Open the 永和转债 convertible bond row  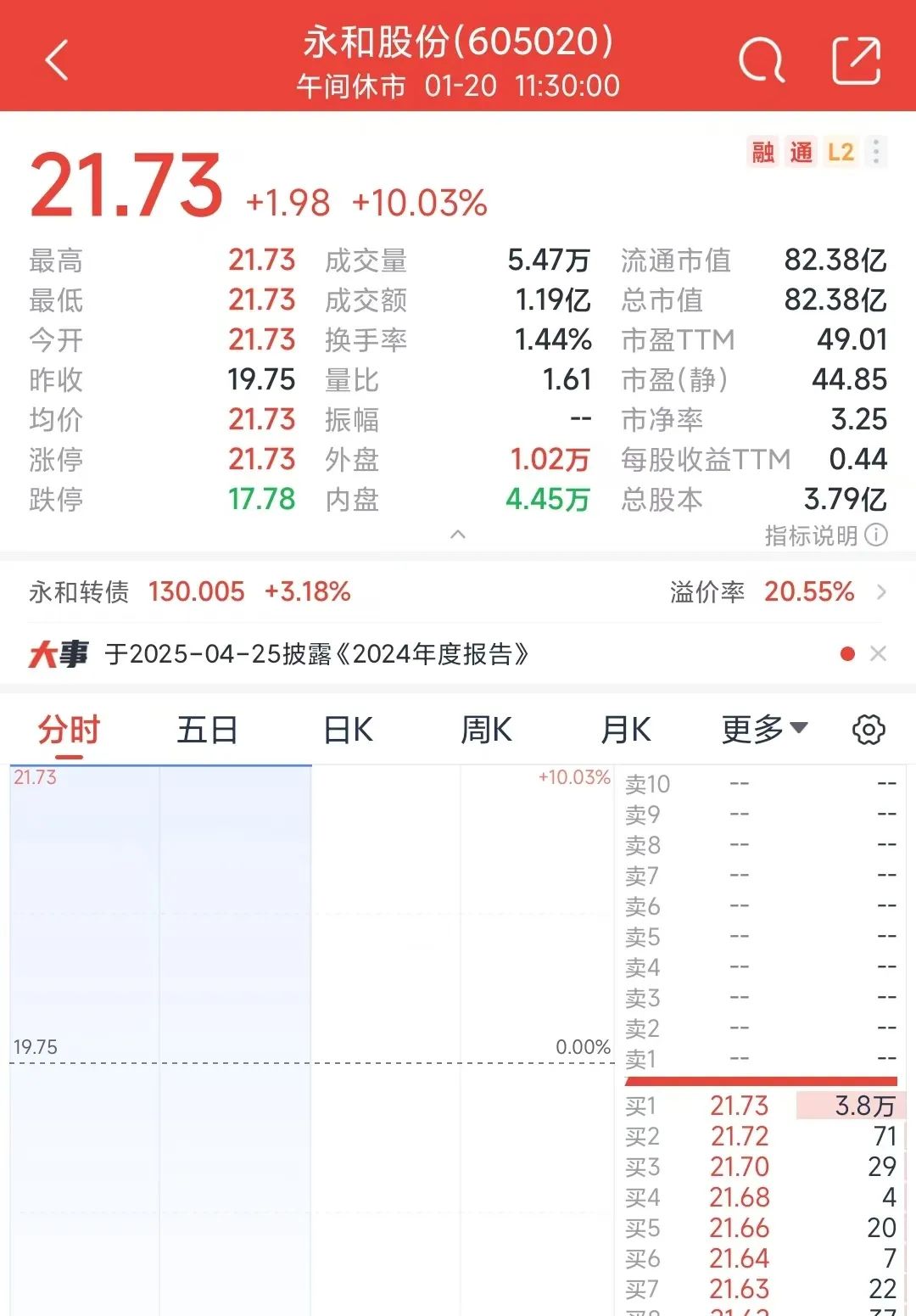tap(458, 591)
